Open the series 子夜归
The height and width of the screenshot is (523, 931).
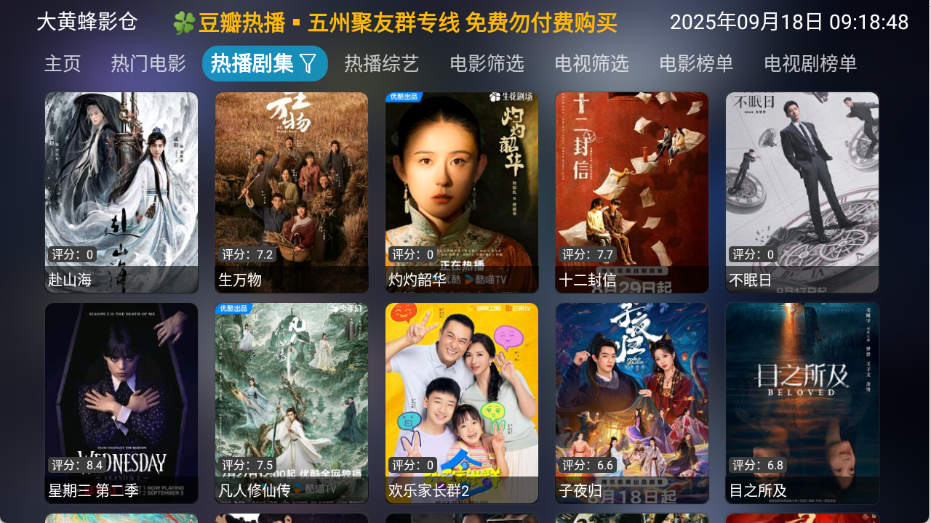(x=632, y=402)
